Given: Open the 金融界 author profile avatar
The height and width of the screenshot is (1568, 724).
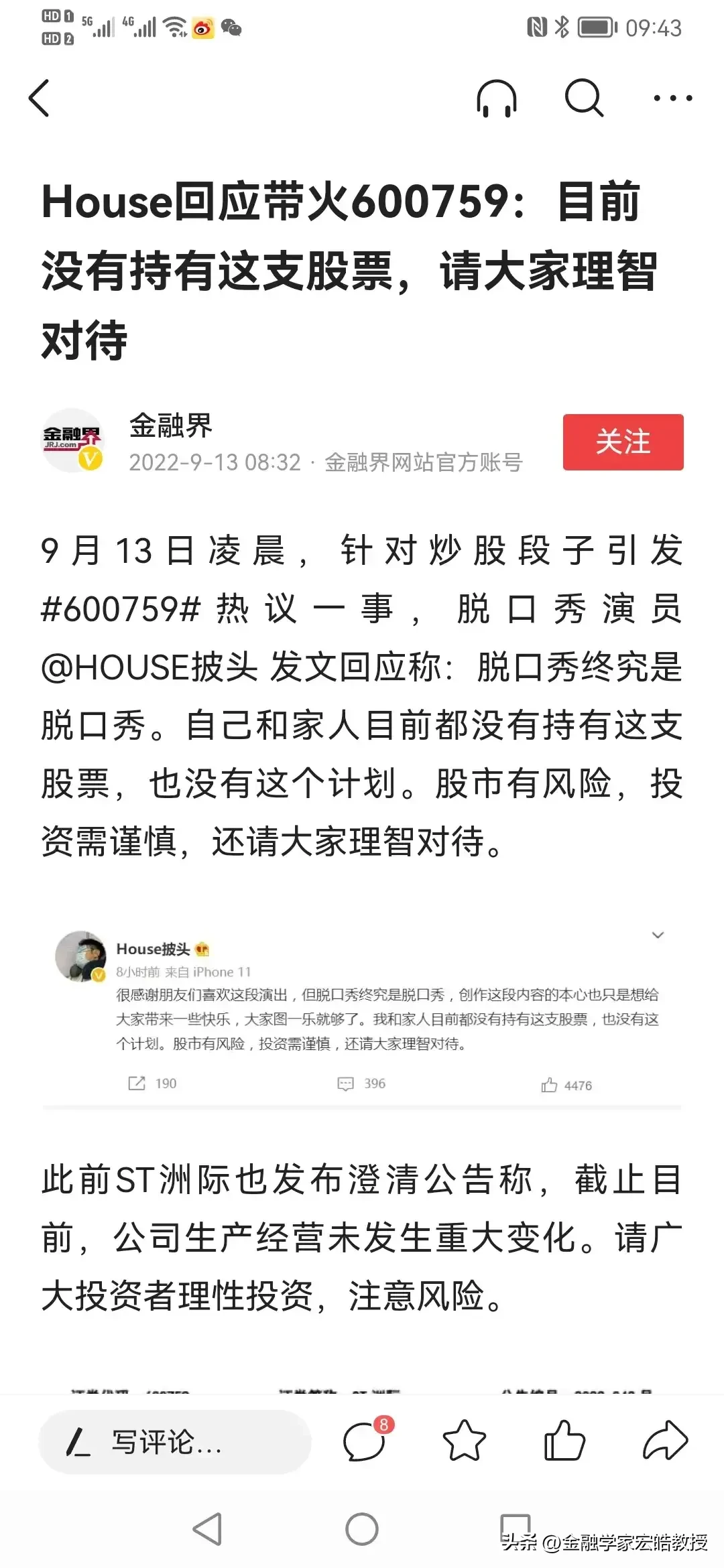Looking at the screenshot, I should tap(74, 441).
